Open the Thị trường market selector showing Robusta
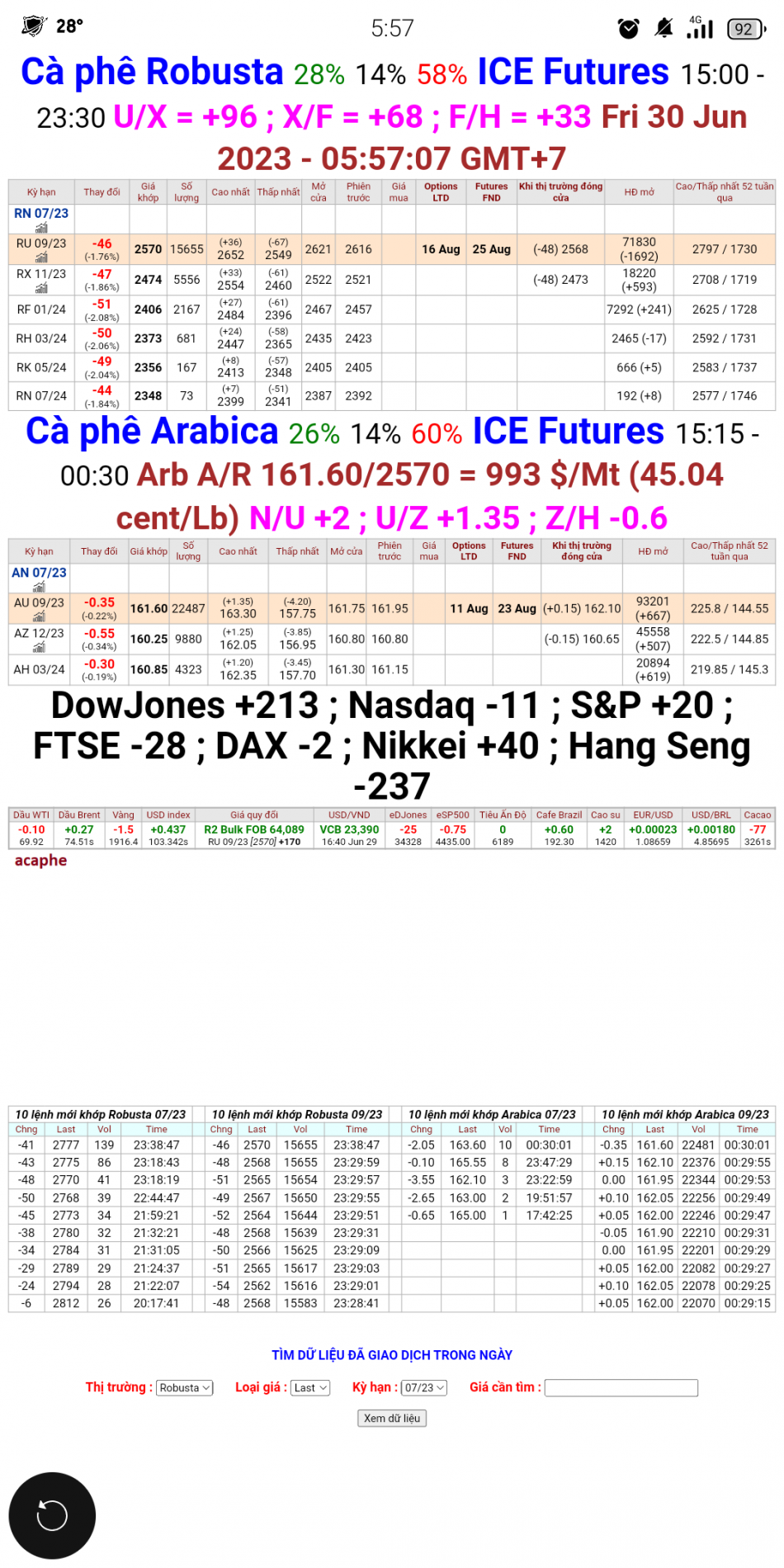 [x=183, y=1387]
